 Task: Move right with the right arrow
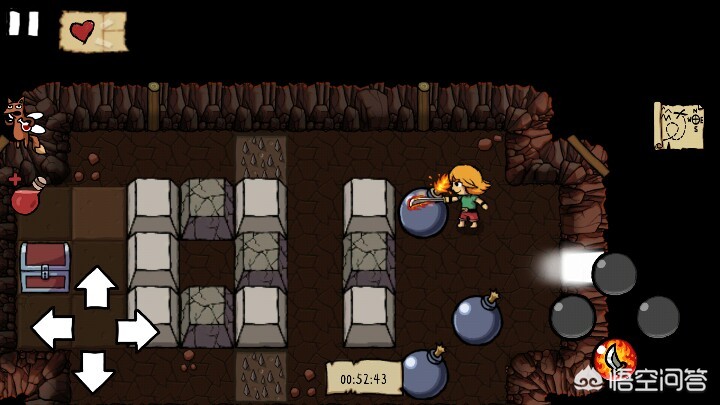tap(137, 330)
